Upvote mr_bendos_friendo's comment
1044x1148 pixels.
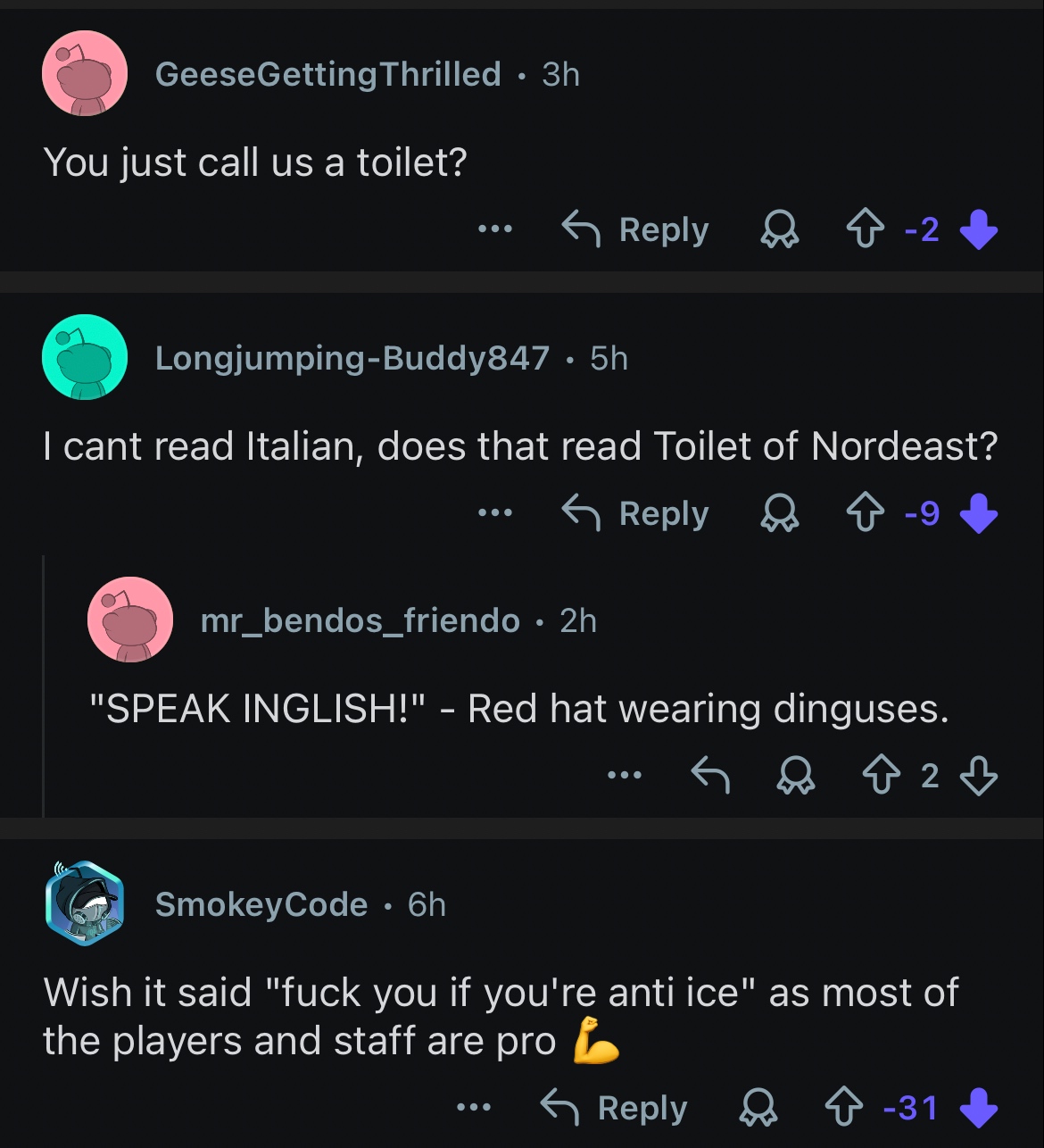(882, 775)
